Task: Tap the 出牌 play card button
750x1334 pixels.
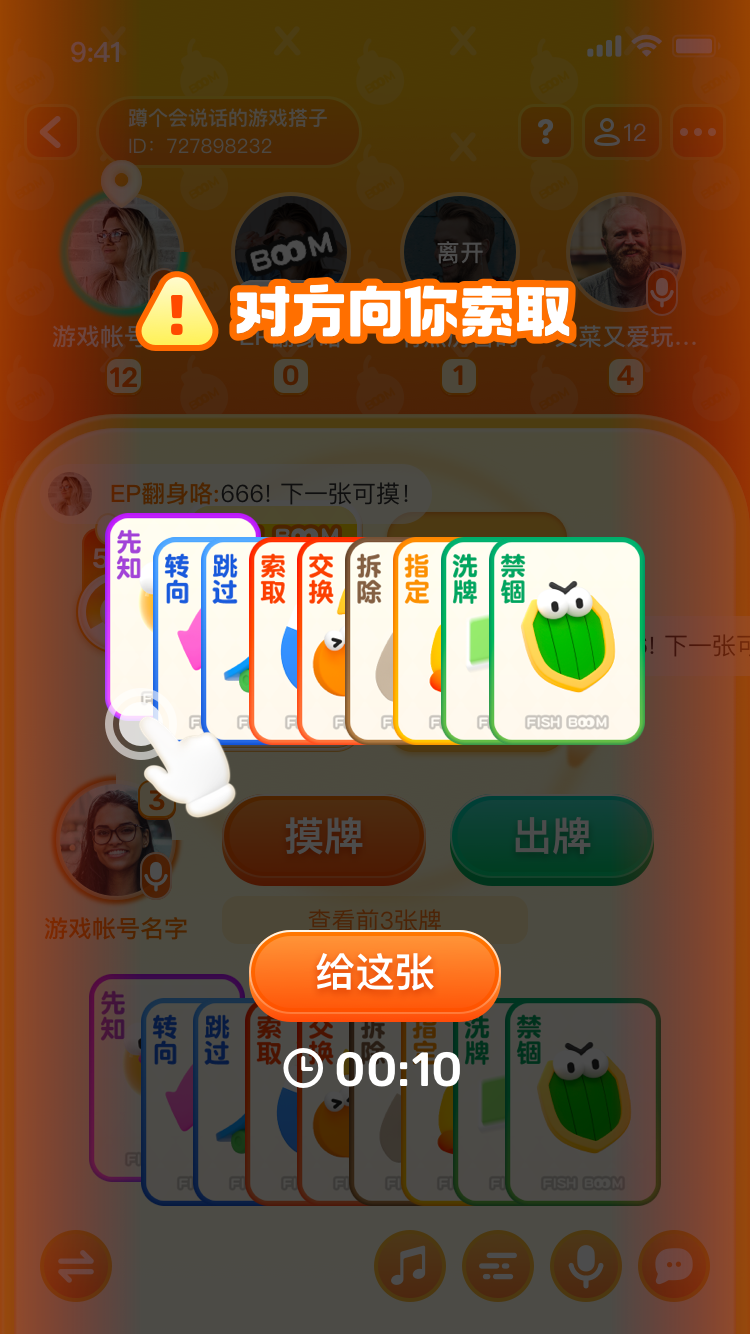Action: 552,838
